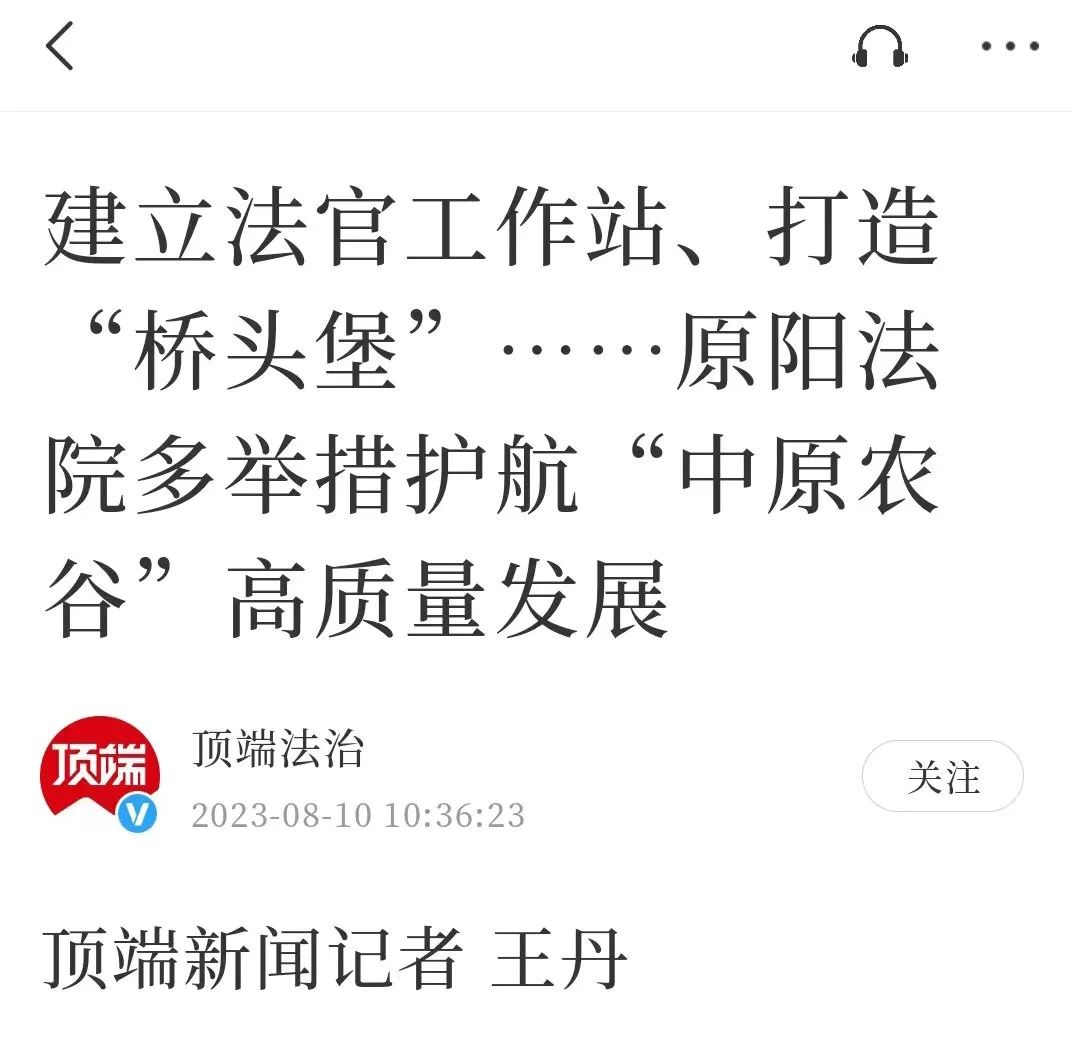The image size is (1072, 1064).
Task: Follow 顶端法治 with the 关注 button
Action: (942, 776)
